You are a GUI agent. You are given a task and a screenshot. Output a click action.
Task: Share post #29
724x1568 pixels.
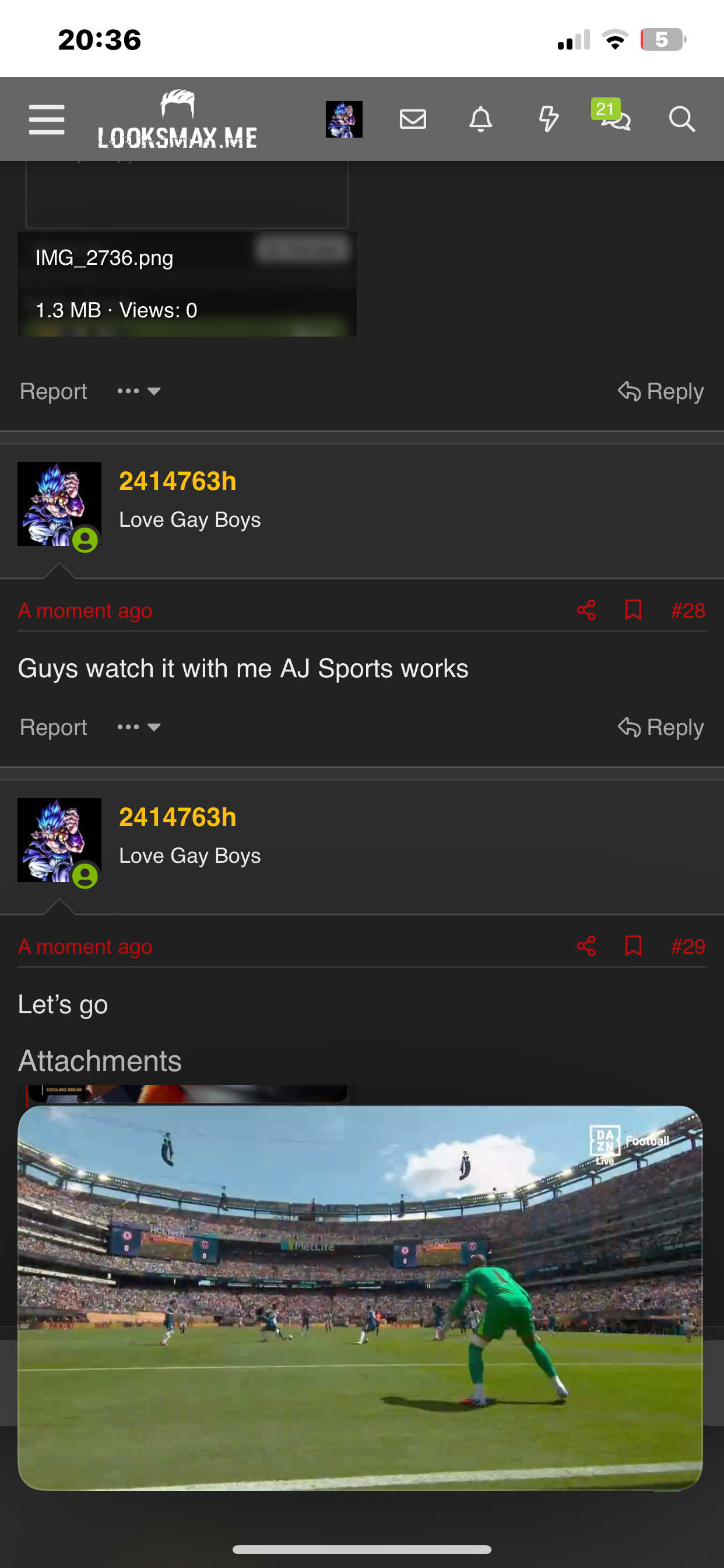586,946
